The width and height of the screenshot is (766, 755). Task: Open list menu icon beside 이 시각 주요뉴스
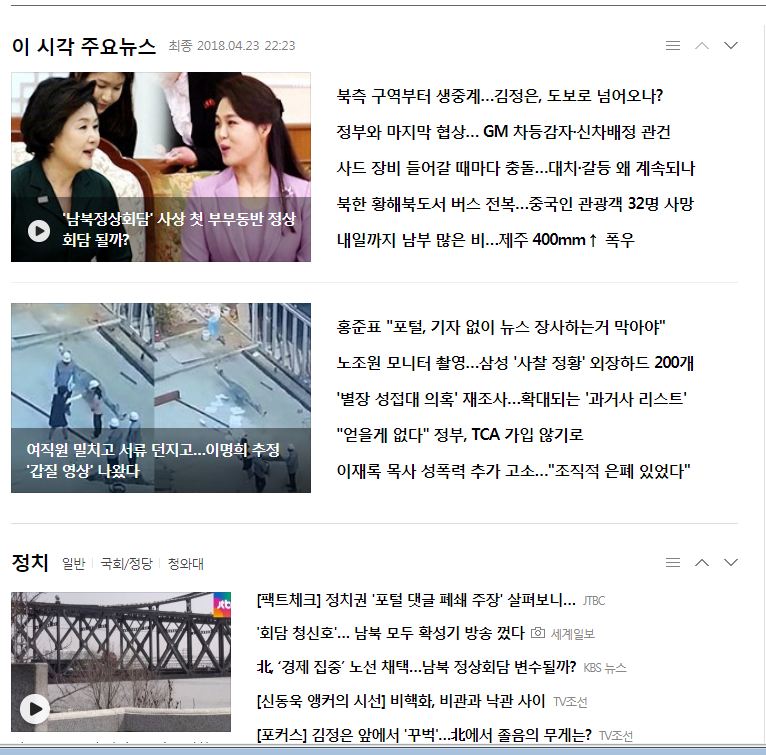pos(673,46)
